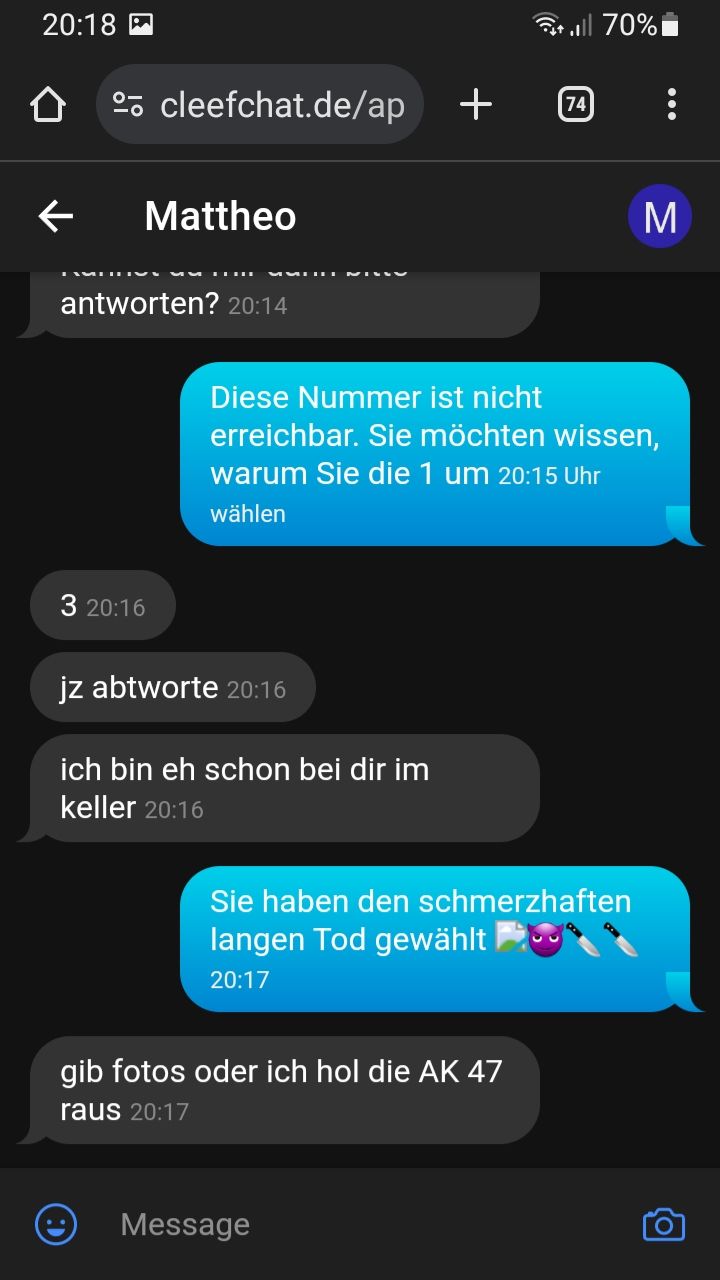Open a new browser tab
This screenshot has width=720, height=1280.
tap(476, 104)
